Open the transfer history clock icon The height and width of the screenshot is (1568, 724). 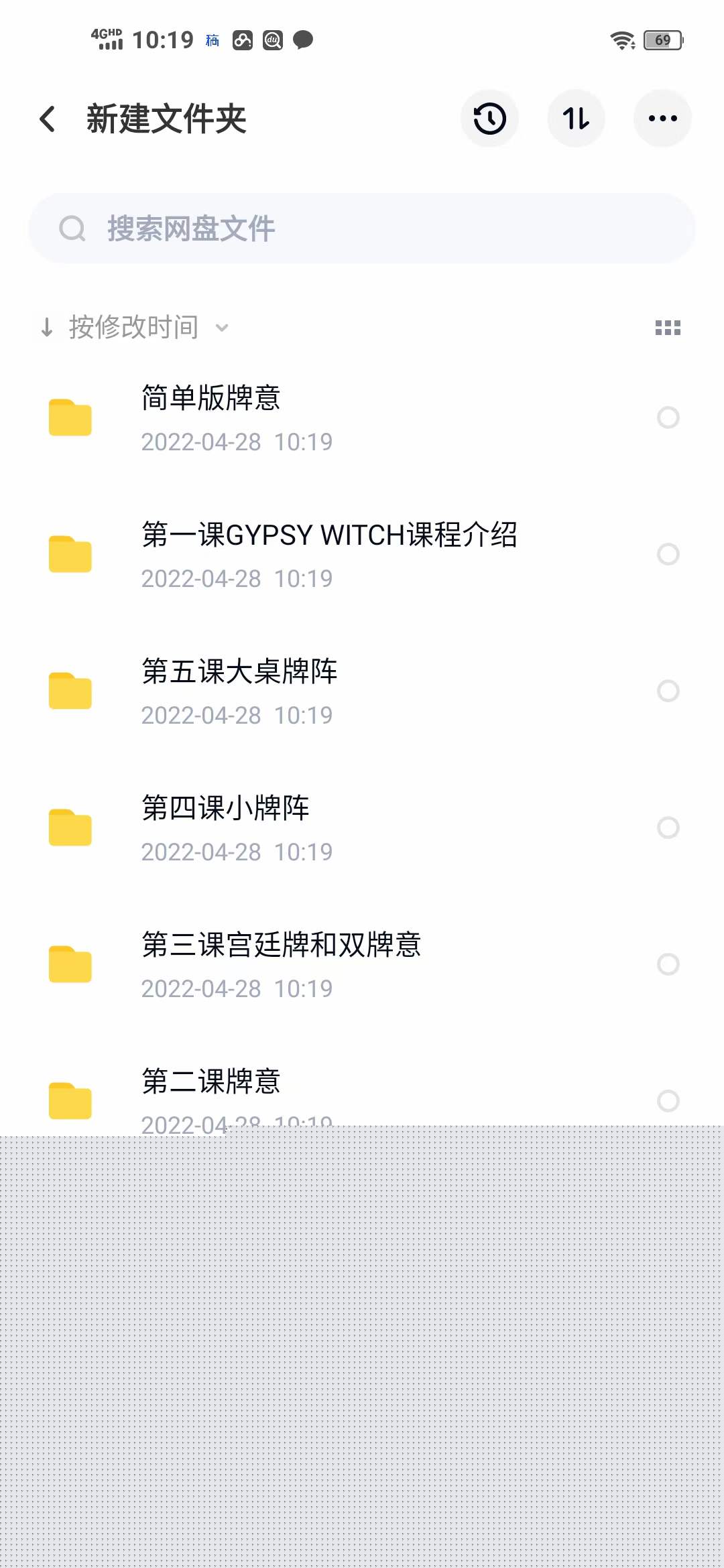[489, 118]
